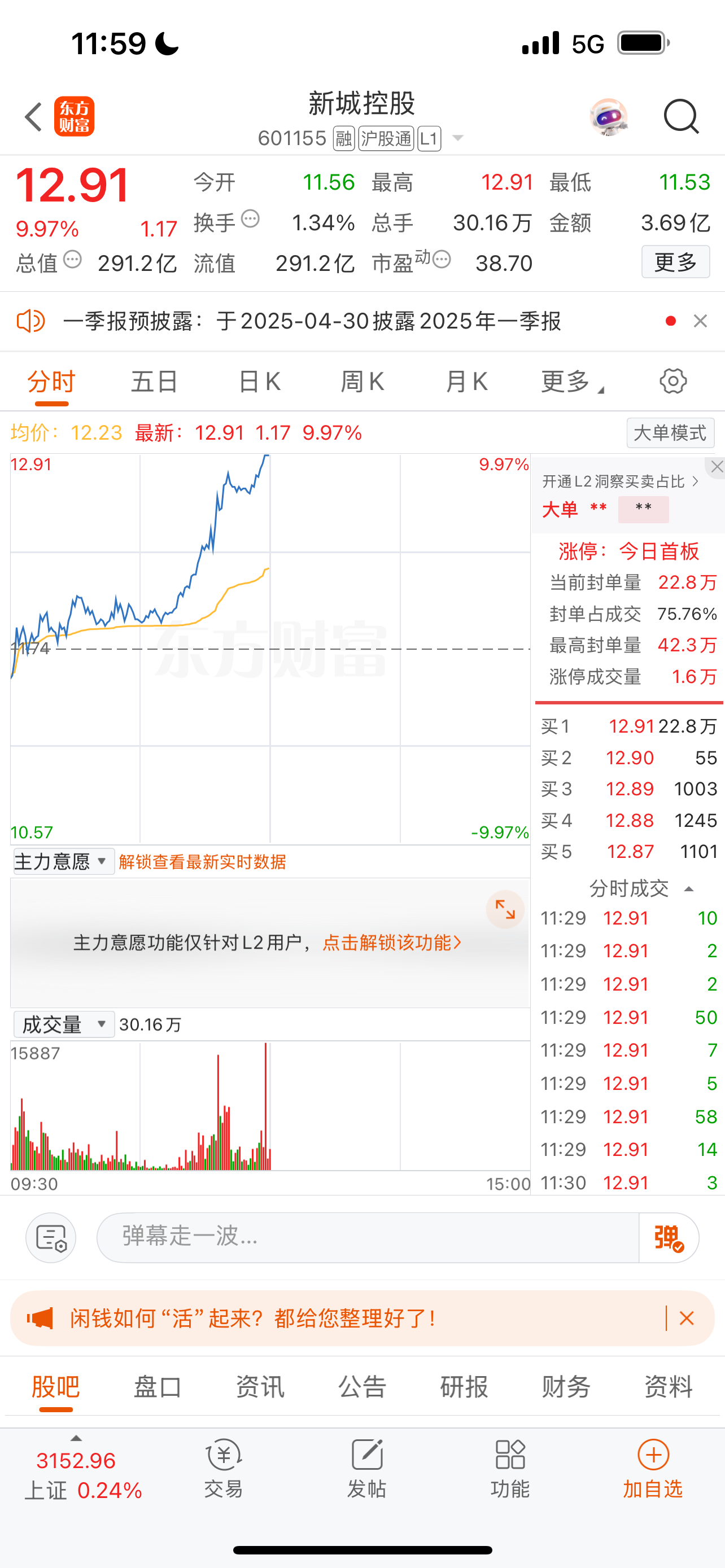Open the robot assistant avatar

608,116
